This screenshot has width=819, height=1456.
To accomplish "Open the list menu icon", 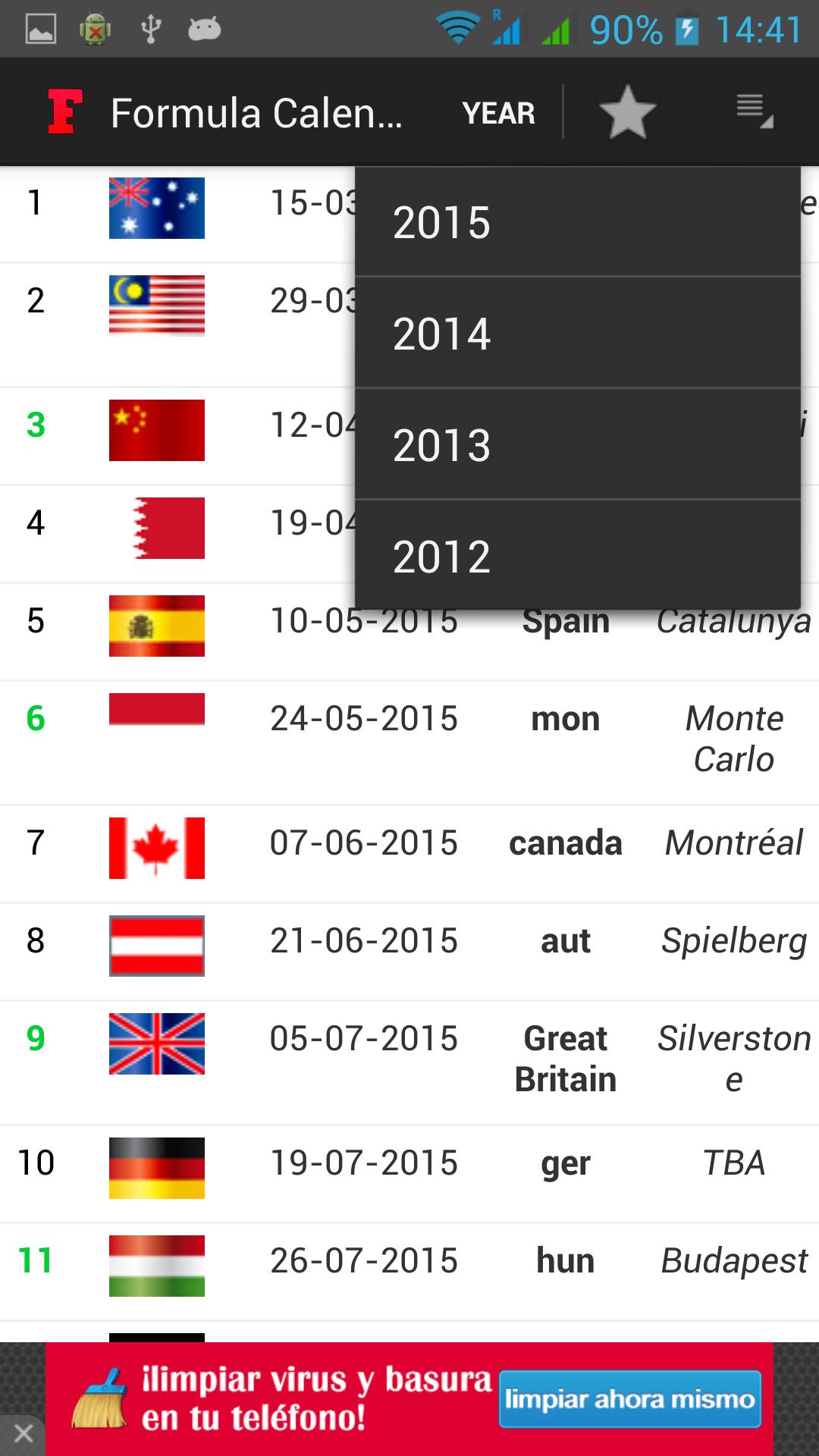I will 754,111.
